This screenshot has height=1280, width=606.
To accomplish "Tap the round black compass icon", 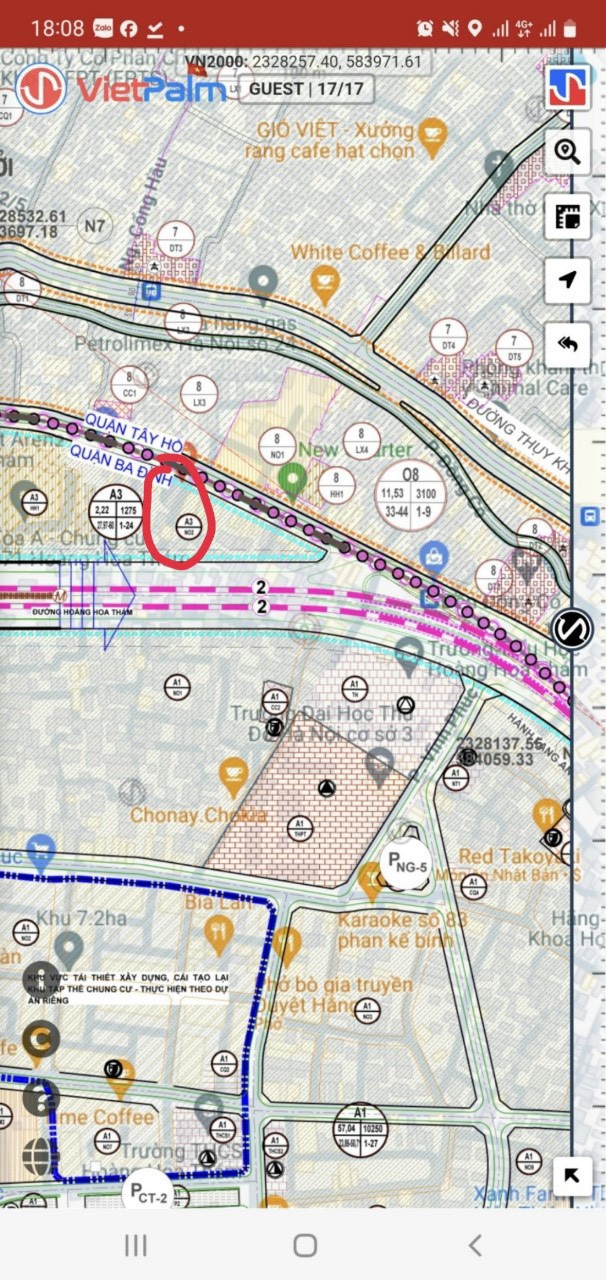I will [572, 629].
